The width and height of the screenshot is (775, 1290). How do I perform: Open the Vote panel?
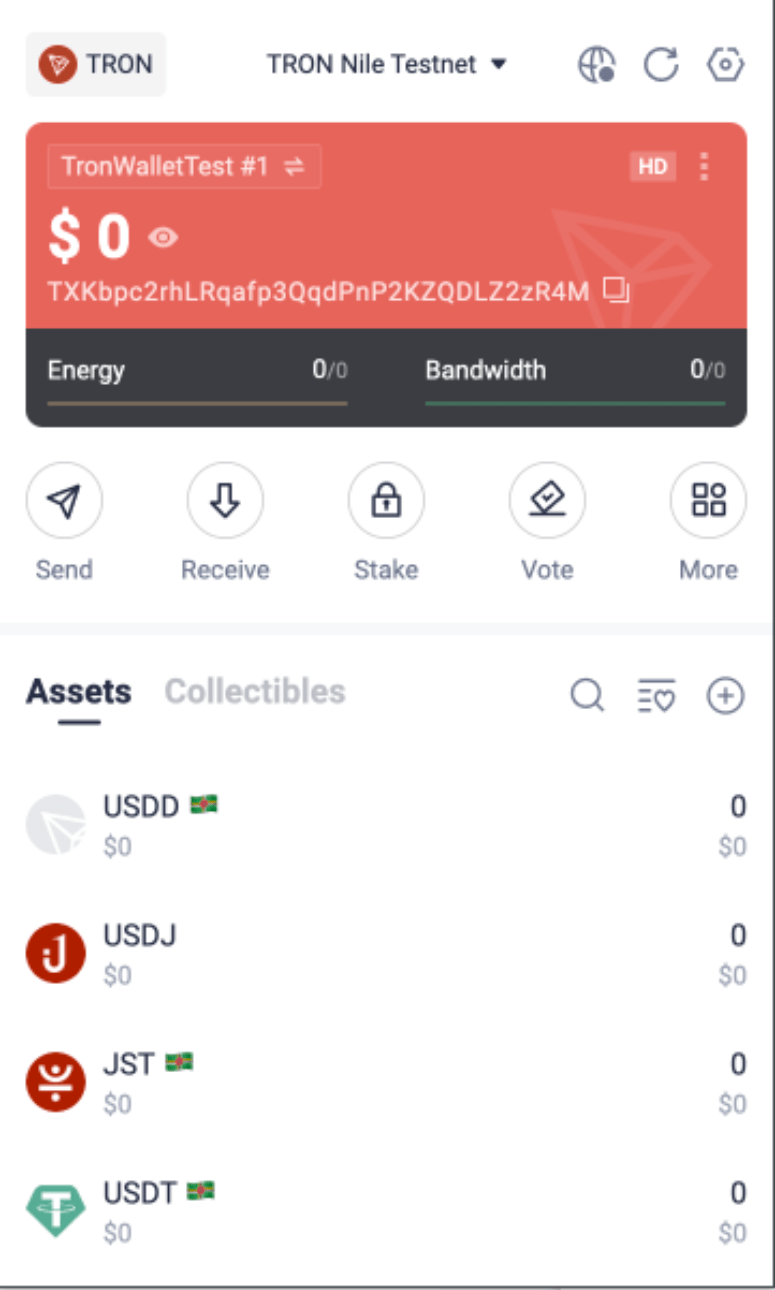tap(546, 501)
